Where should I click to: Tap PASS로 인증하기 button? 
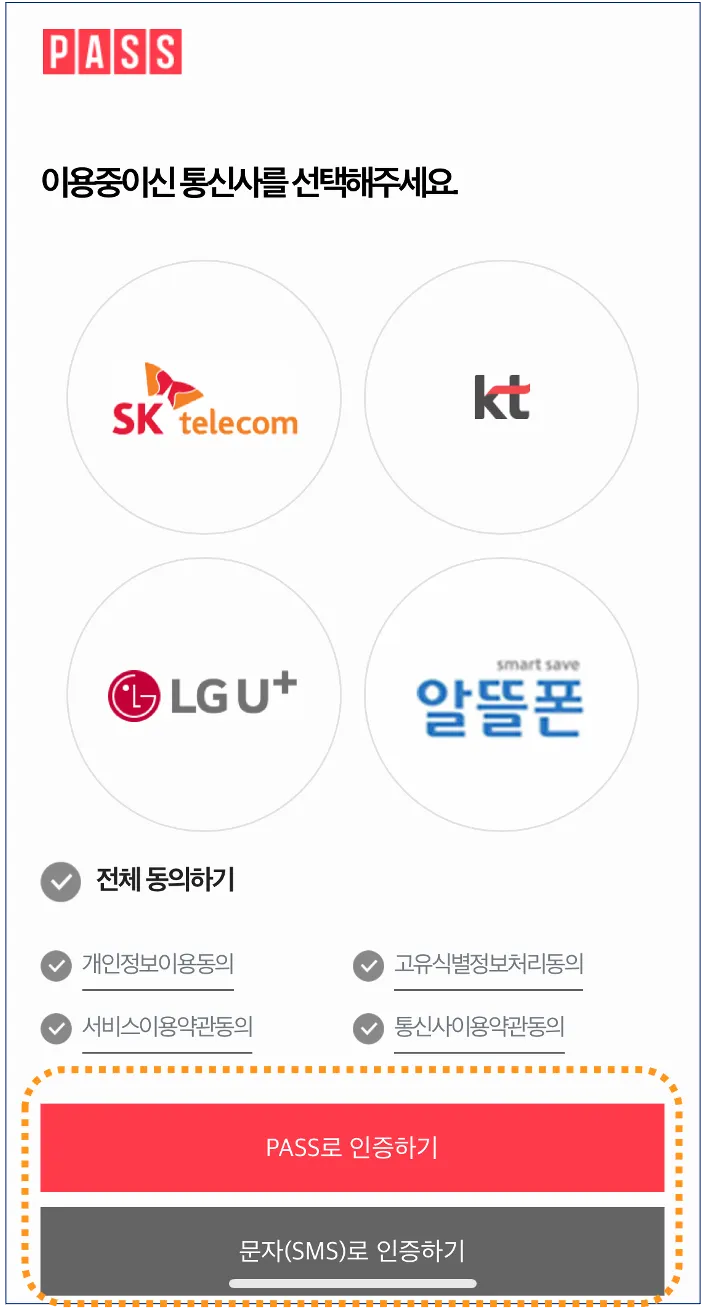[x=352, y=1147]
